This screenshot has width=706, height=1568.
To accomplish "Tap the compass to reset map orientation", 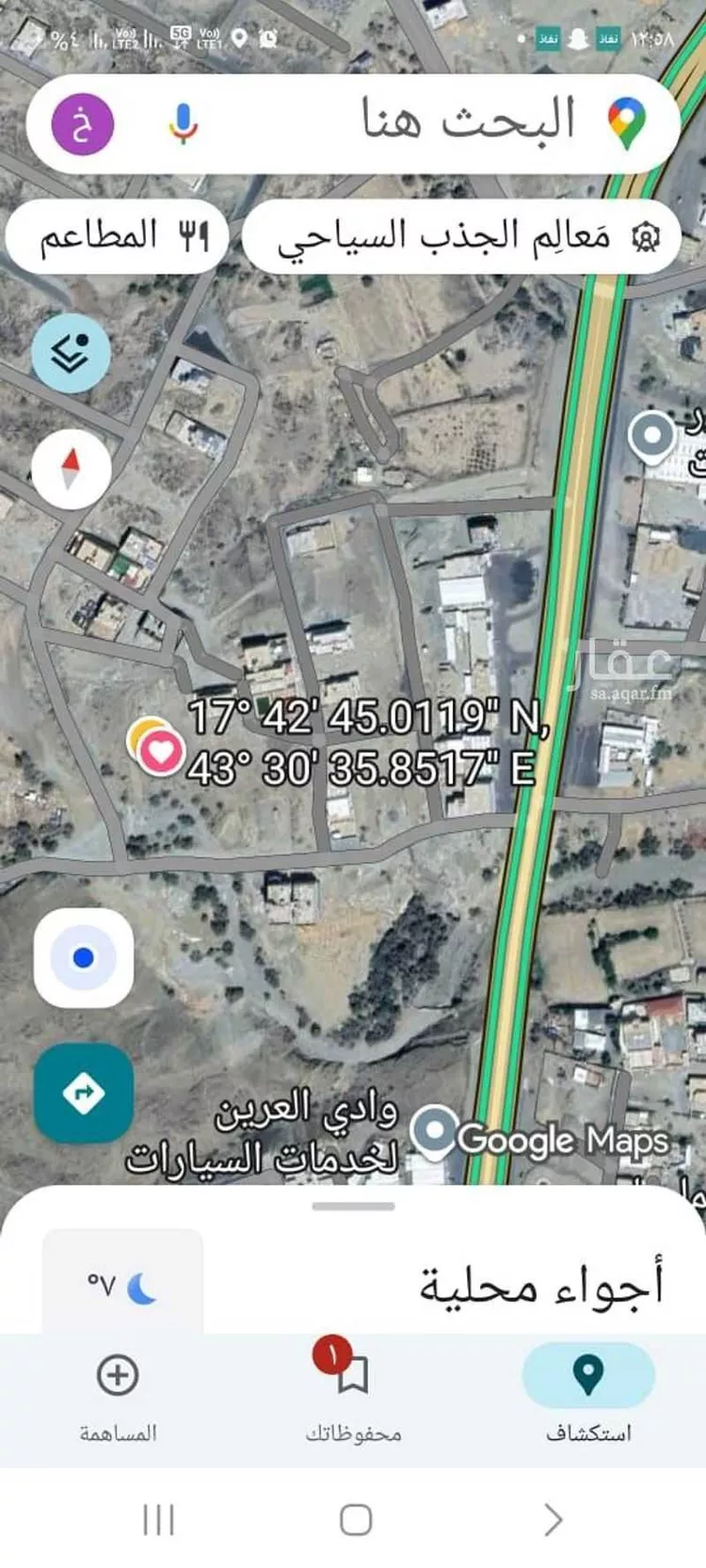I will [x=71, y=468].
